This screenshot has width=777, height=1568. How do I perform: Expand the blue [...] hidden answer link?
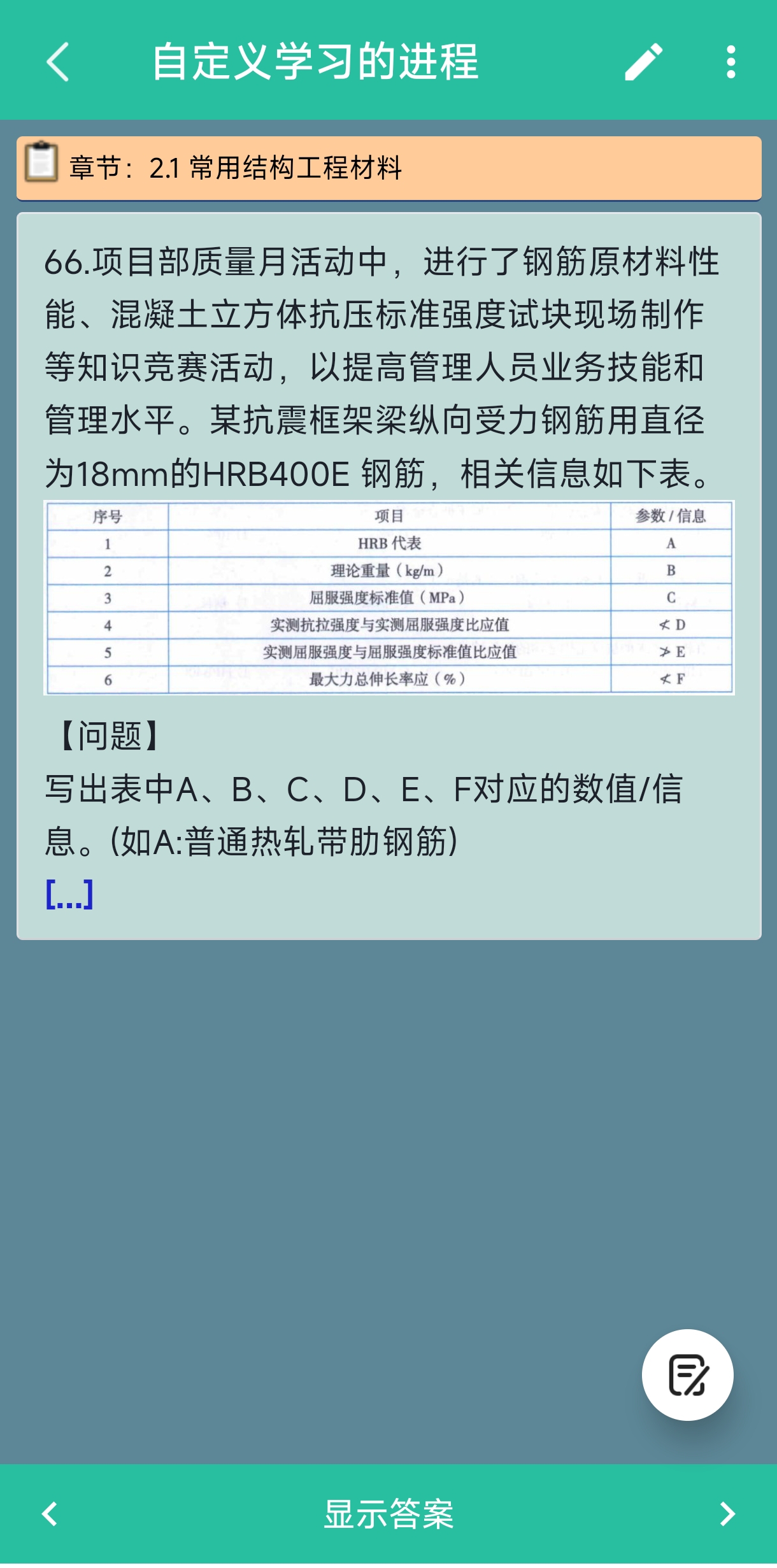pos(69,894)
